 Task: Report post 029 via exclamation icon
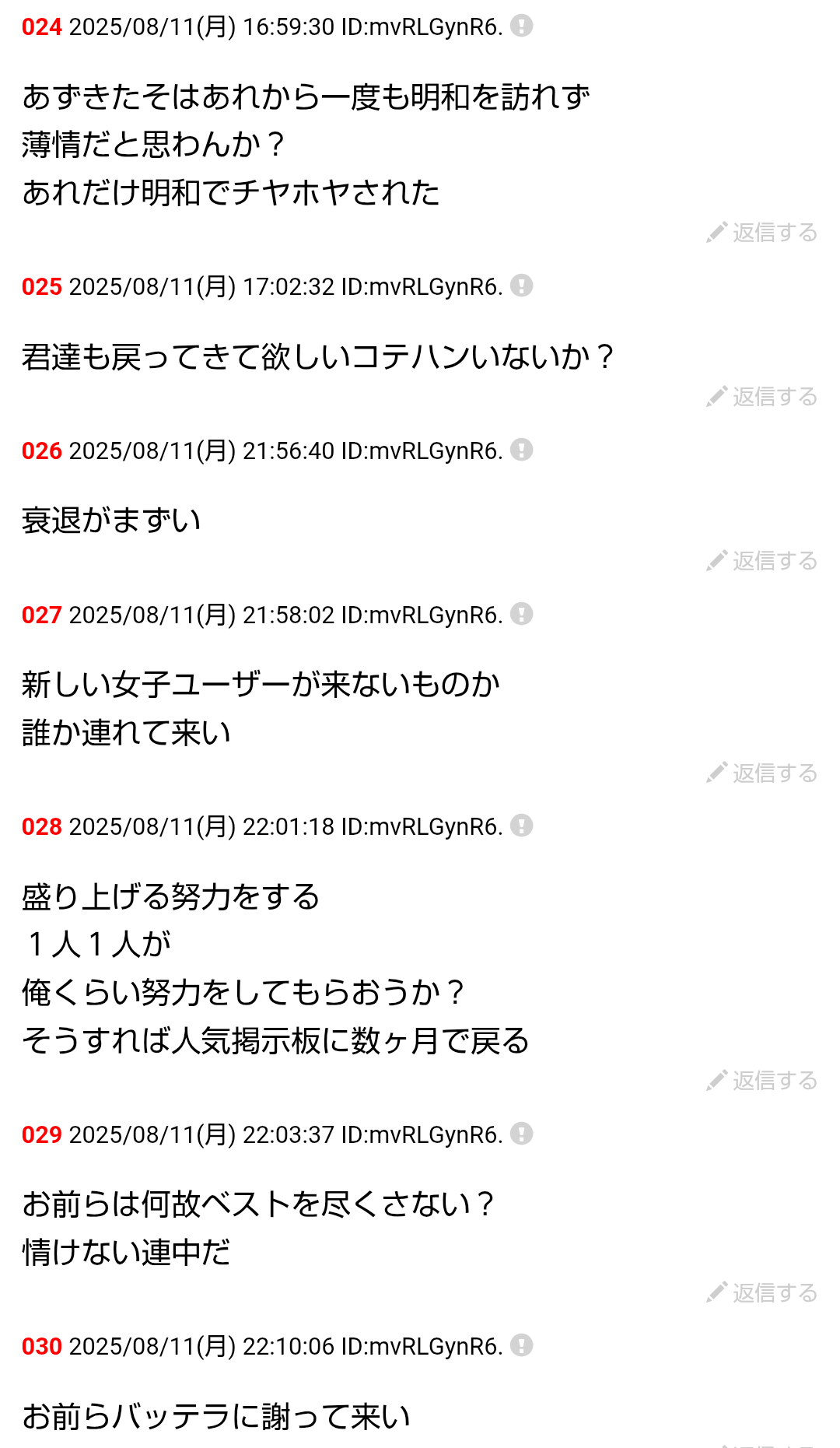click(x=522, y=1134)
